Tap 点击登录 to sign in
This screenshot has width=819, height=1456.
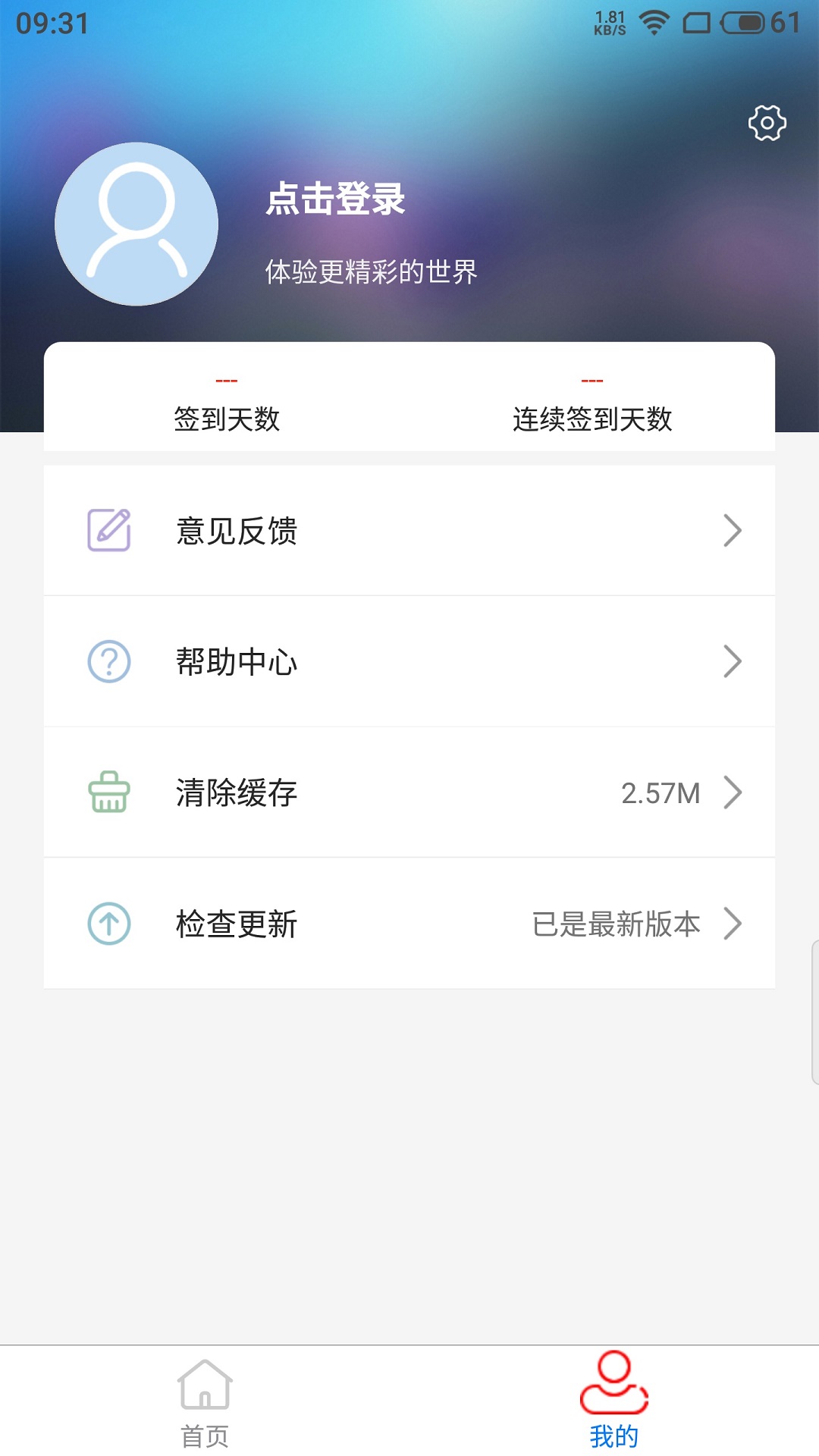[x=335, y=199]
